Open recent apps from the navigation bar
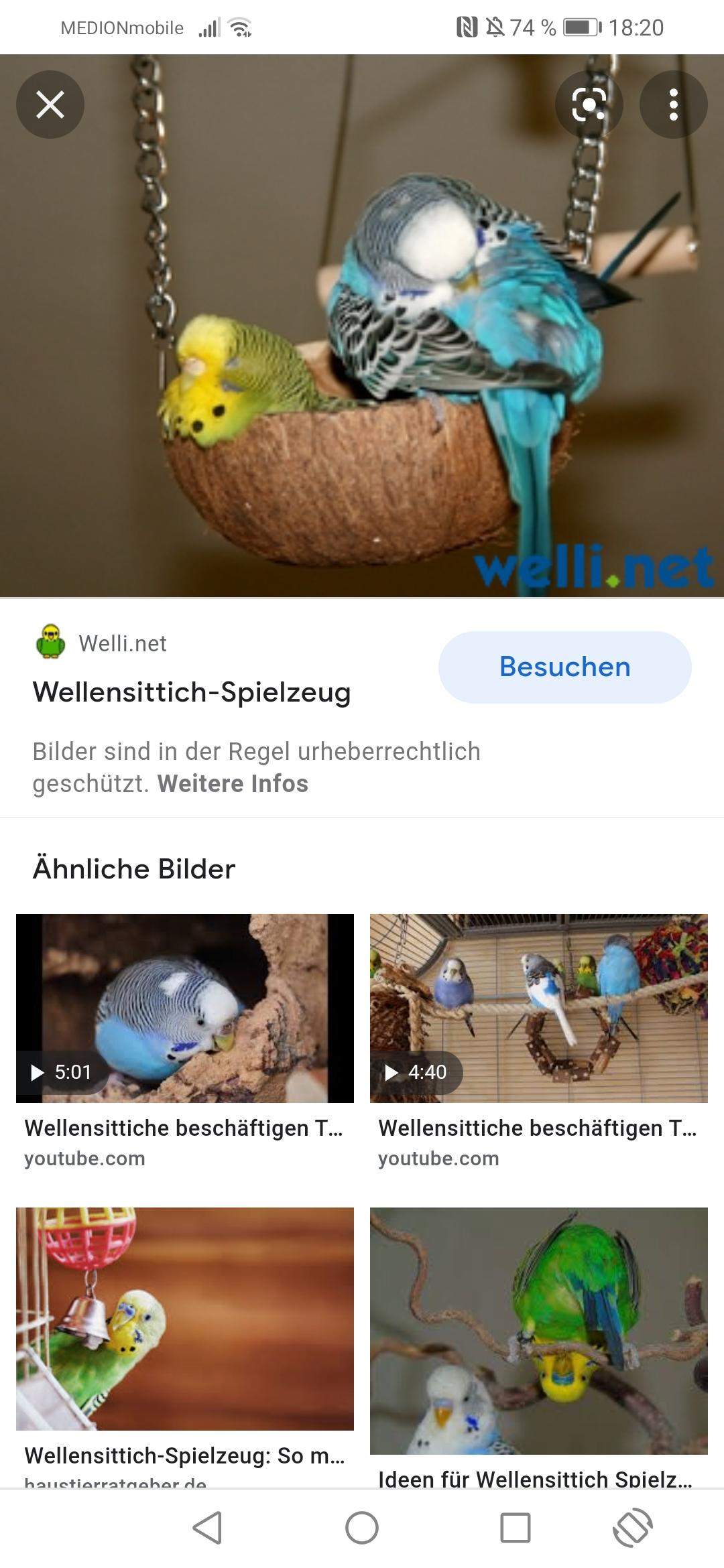 516,1528
